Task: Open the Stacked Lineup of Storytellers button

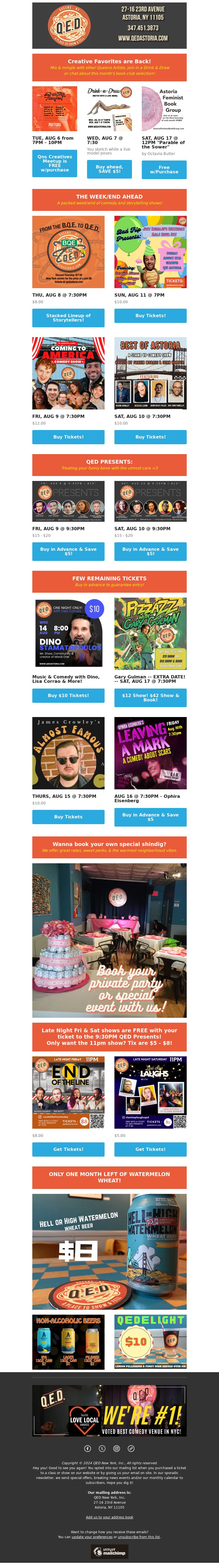Action: [68, 317]
